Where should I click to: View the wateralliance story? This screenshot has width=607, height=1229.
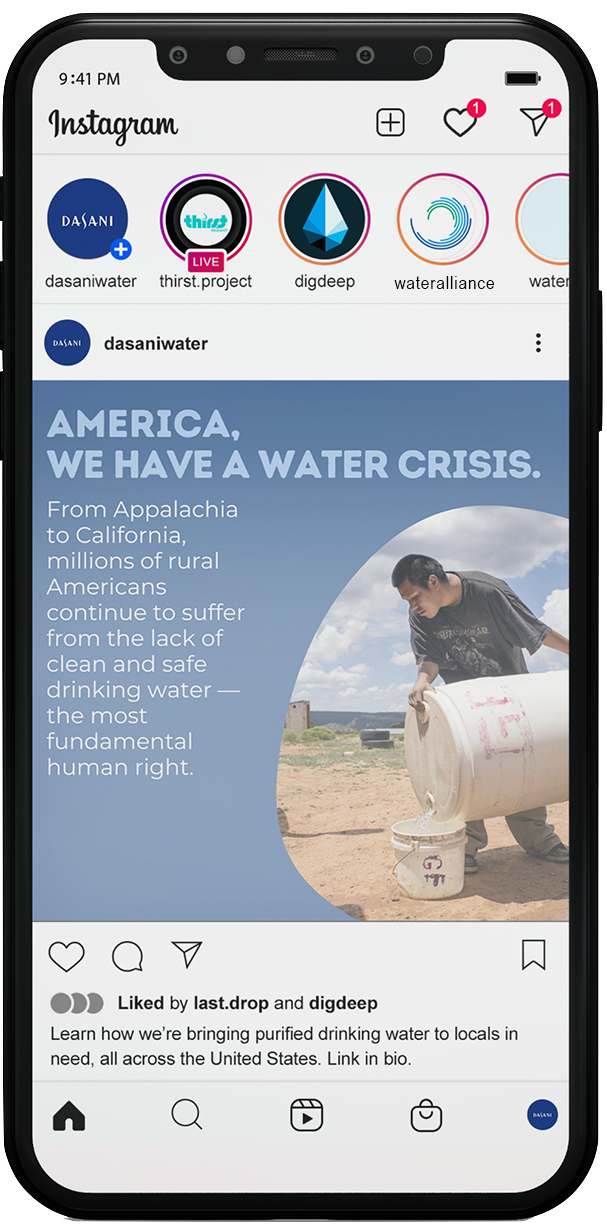pyautogui.click(x=443, y=220)
